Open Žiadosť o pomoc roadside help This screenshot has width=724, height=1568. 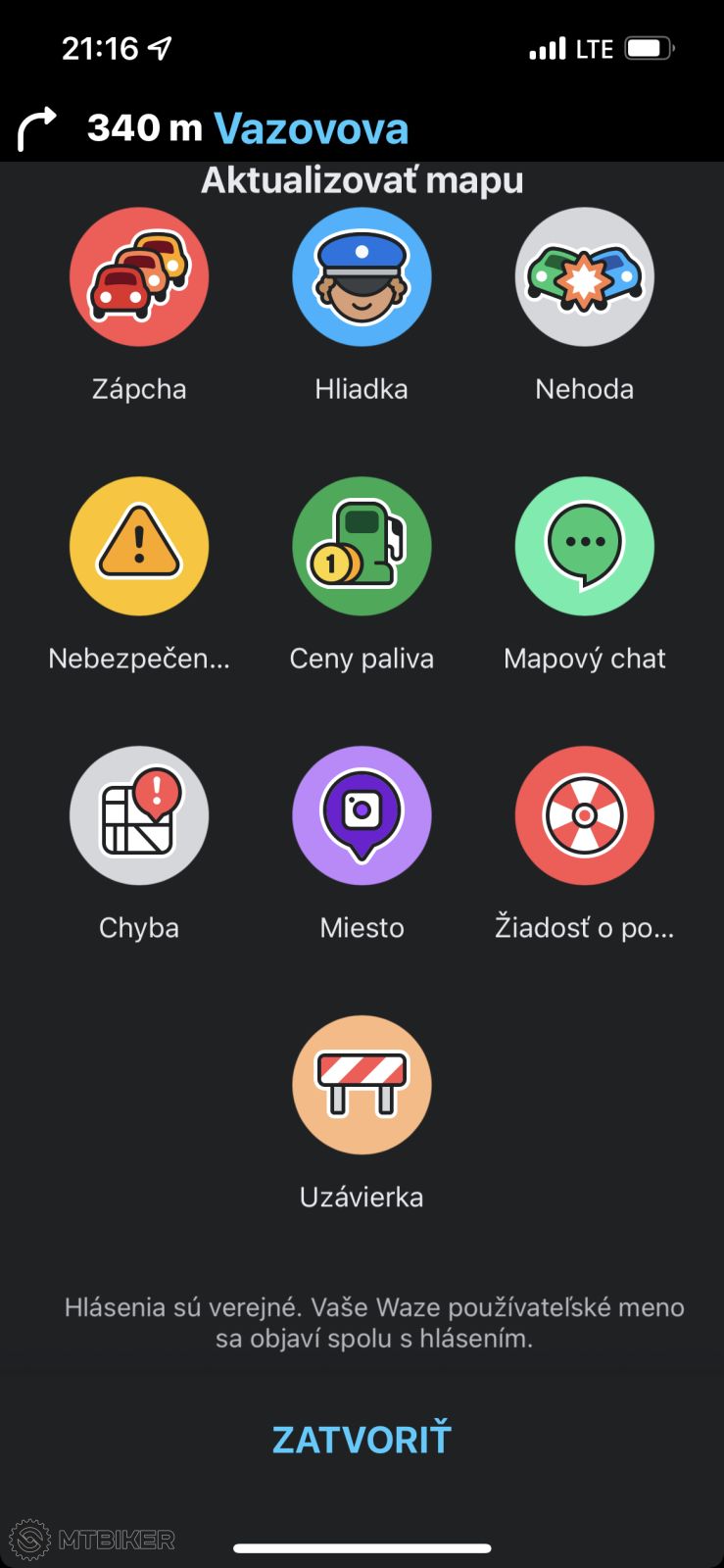584,816
